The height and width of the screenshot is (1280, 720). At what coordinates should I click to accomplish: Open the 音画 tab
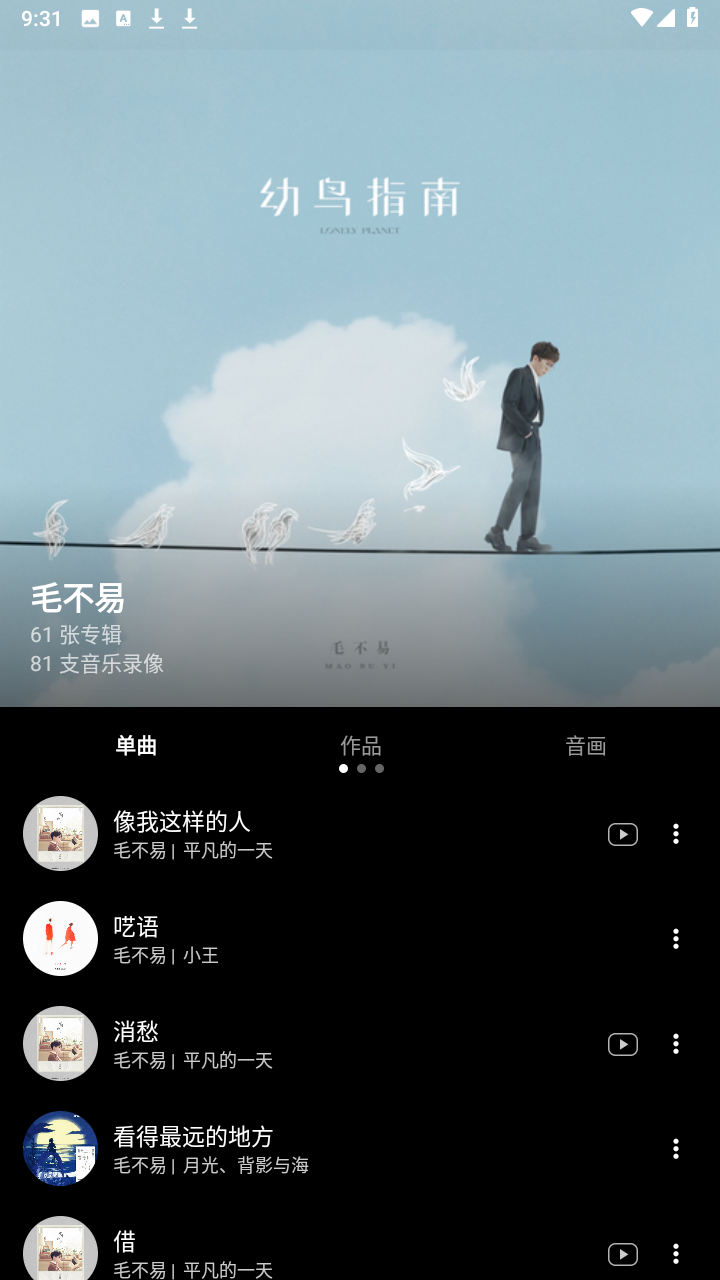pos(584,745)
